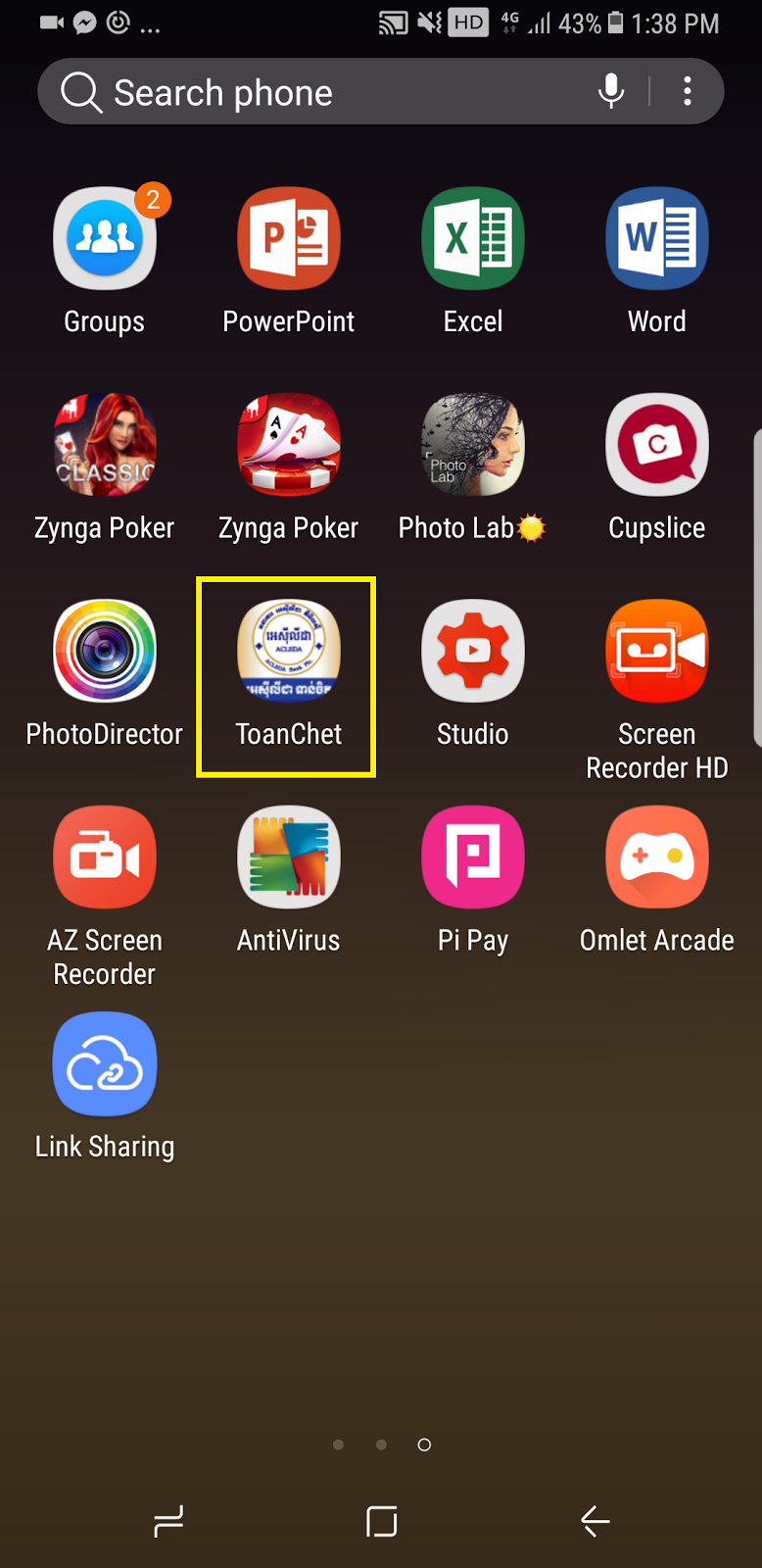Start the Zynga Poker Classic game
This screenshot has height=1568, width=762.
105,445
